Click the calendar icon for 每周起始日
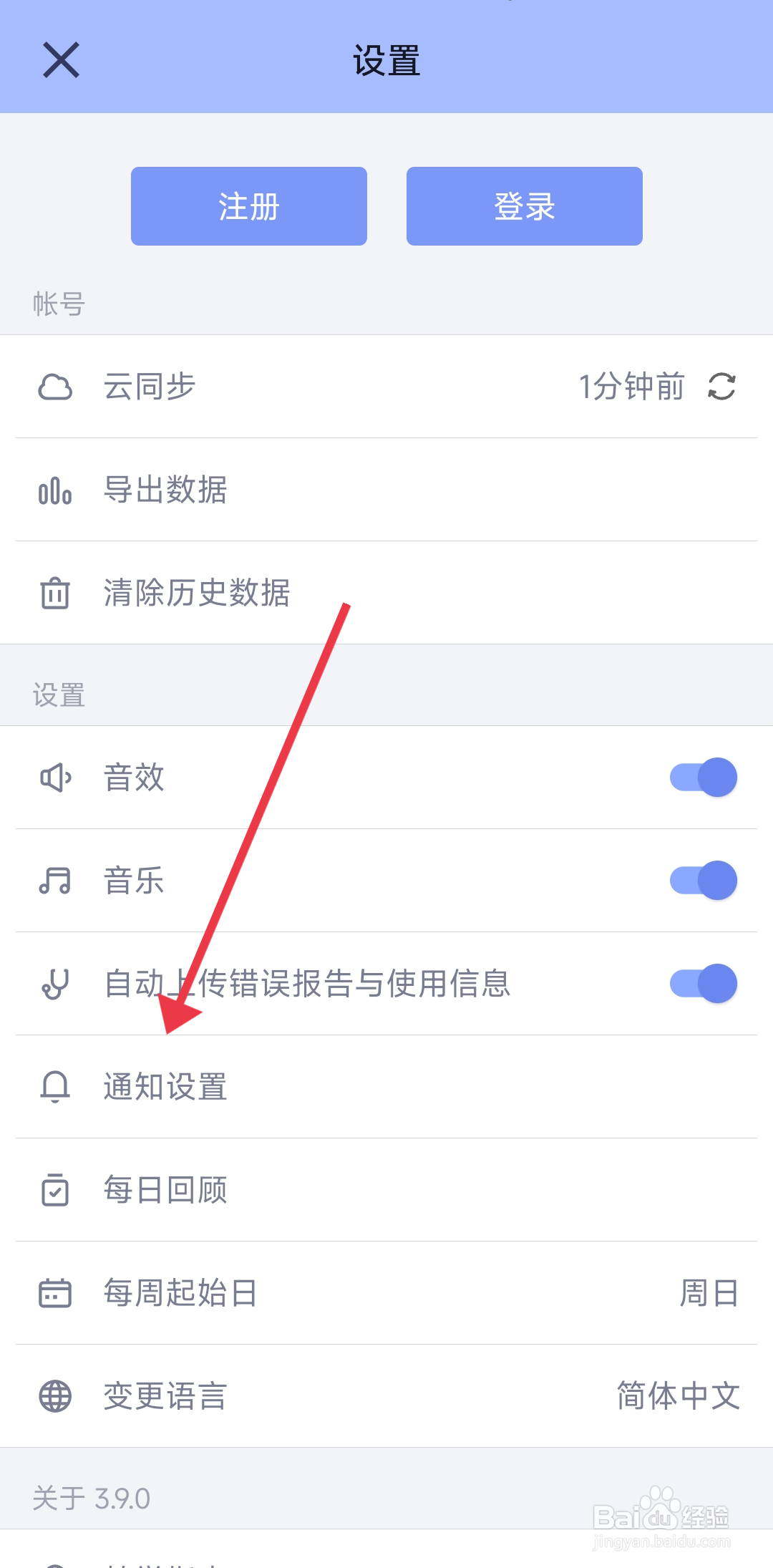Image resolution: width=773 pixels, height=1568 pixels. point(54,1292)
